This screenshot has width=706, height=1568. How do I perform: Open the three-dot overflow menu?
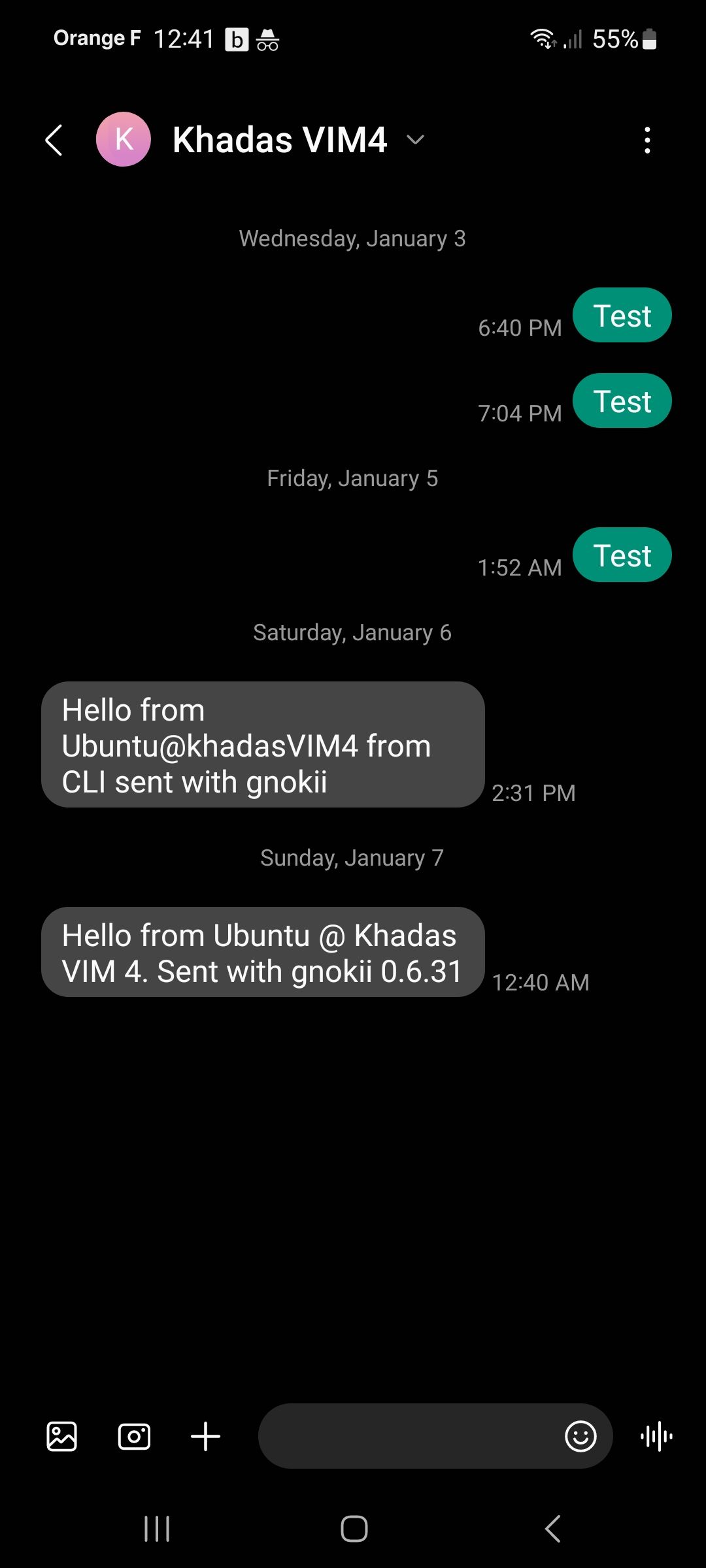[x=648, y=139]
